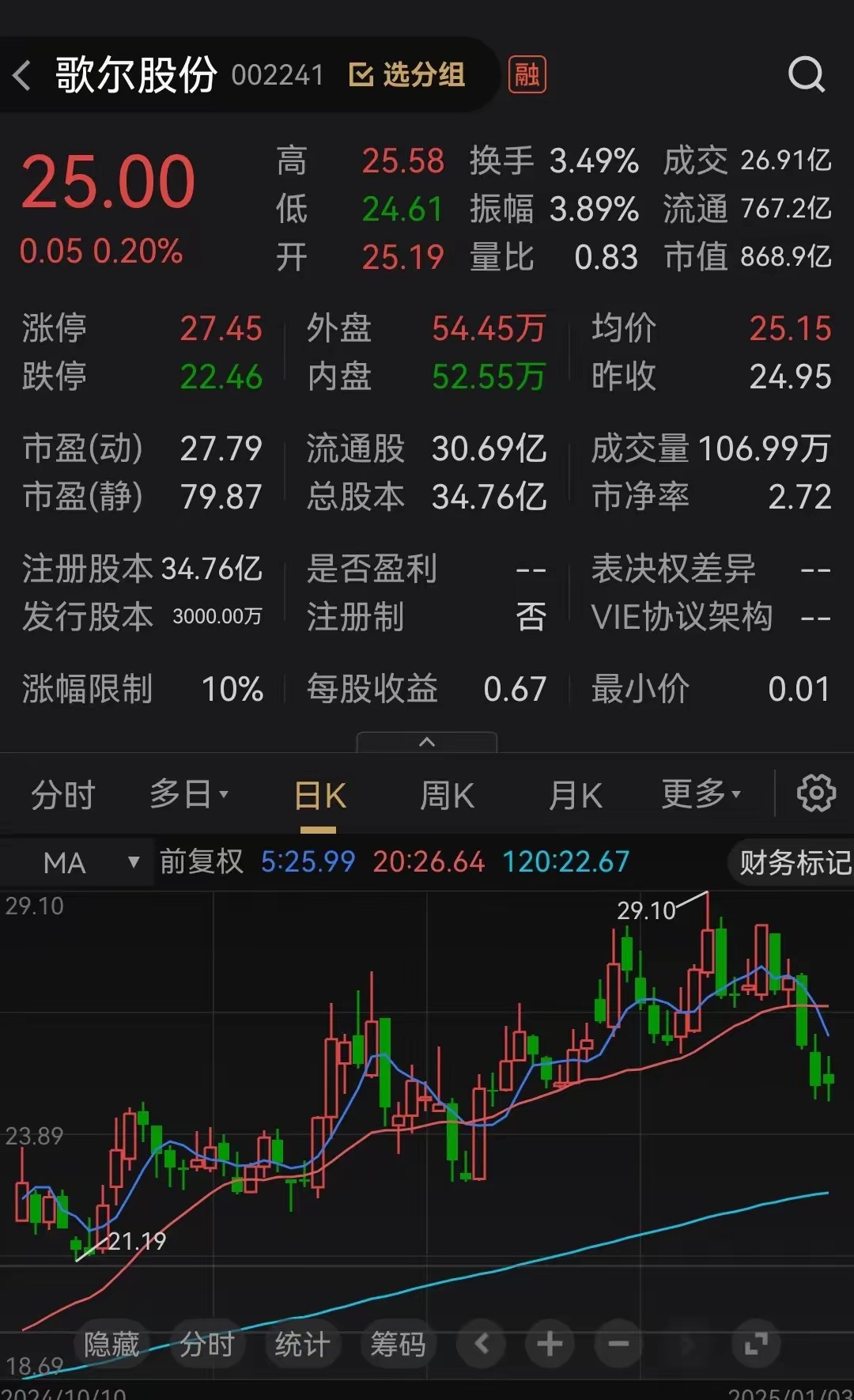Add stock to a group via 选分组
This screenshot has height=1400, width=854.
tap(406, 75)
